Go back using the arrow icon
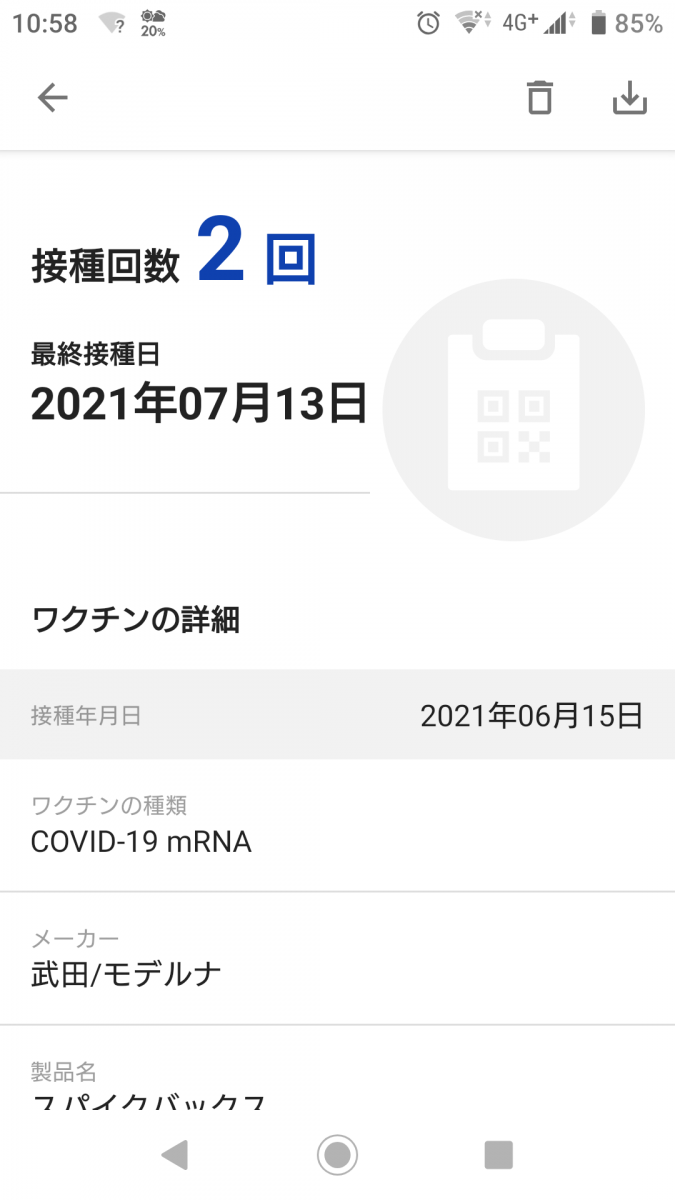Viewport: 675px width, 1200px height. coord(52,97)
